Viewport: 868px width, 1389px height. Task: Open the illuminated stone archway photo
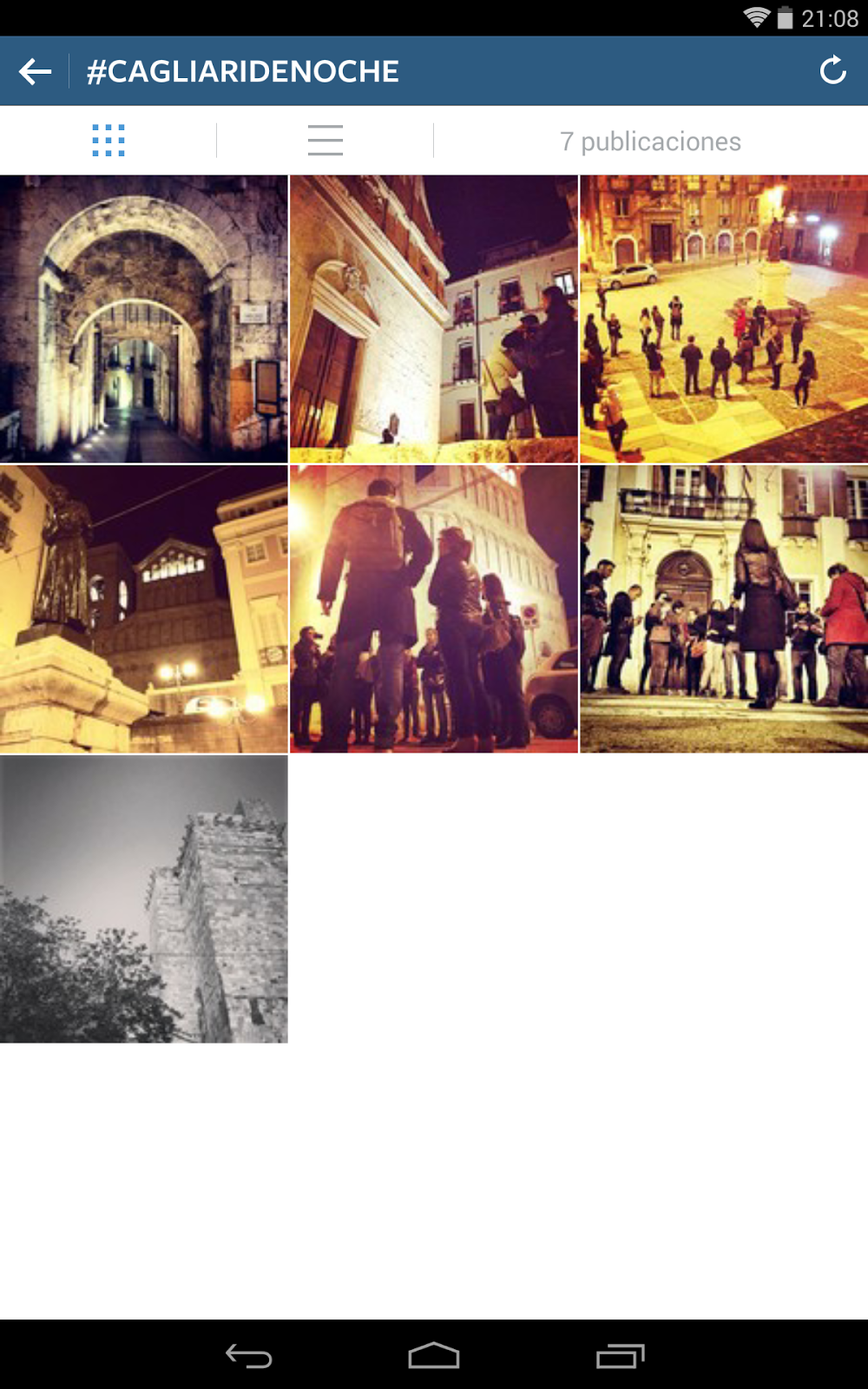(143, 319)
